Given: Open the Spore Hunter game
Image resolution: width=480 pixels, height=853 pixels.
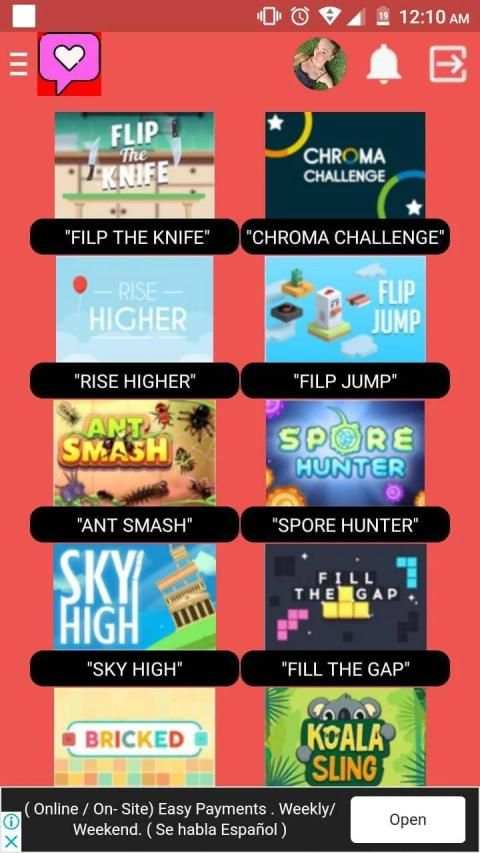Looking at the screenshot, I should (345, 453).
